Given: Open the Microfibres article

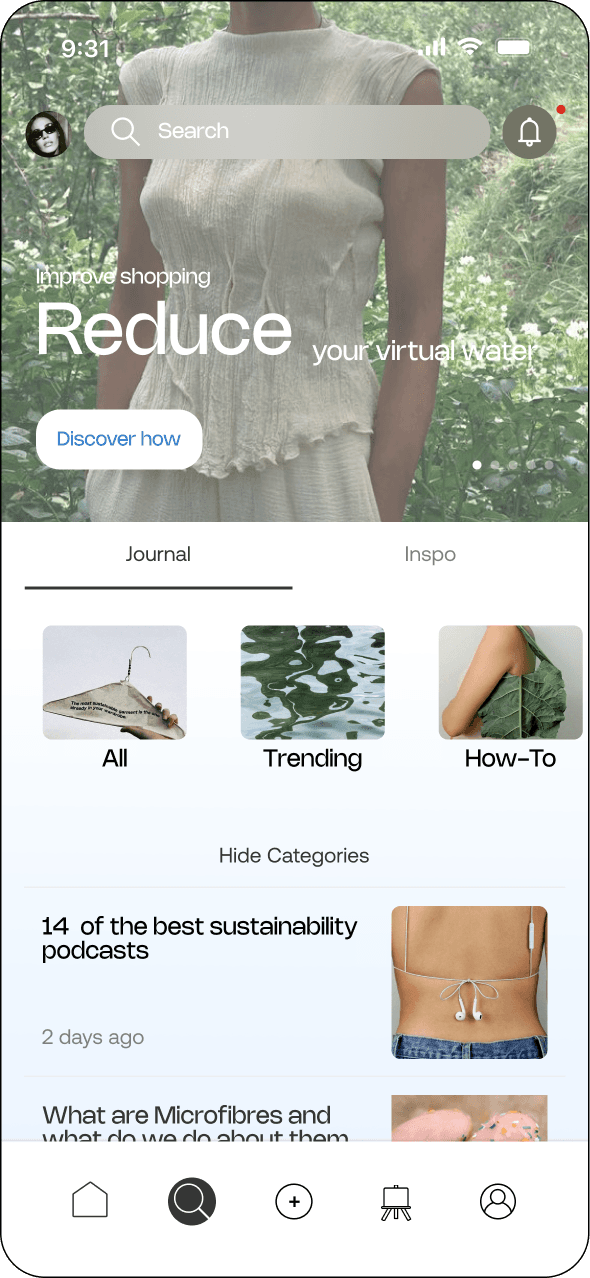Looking at the screenshot, I should coord(295,1110).
